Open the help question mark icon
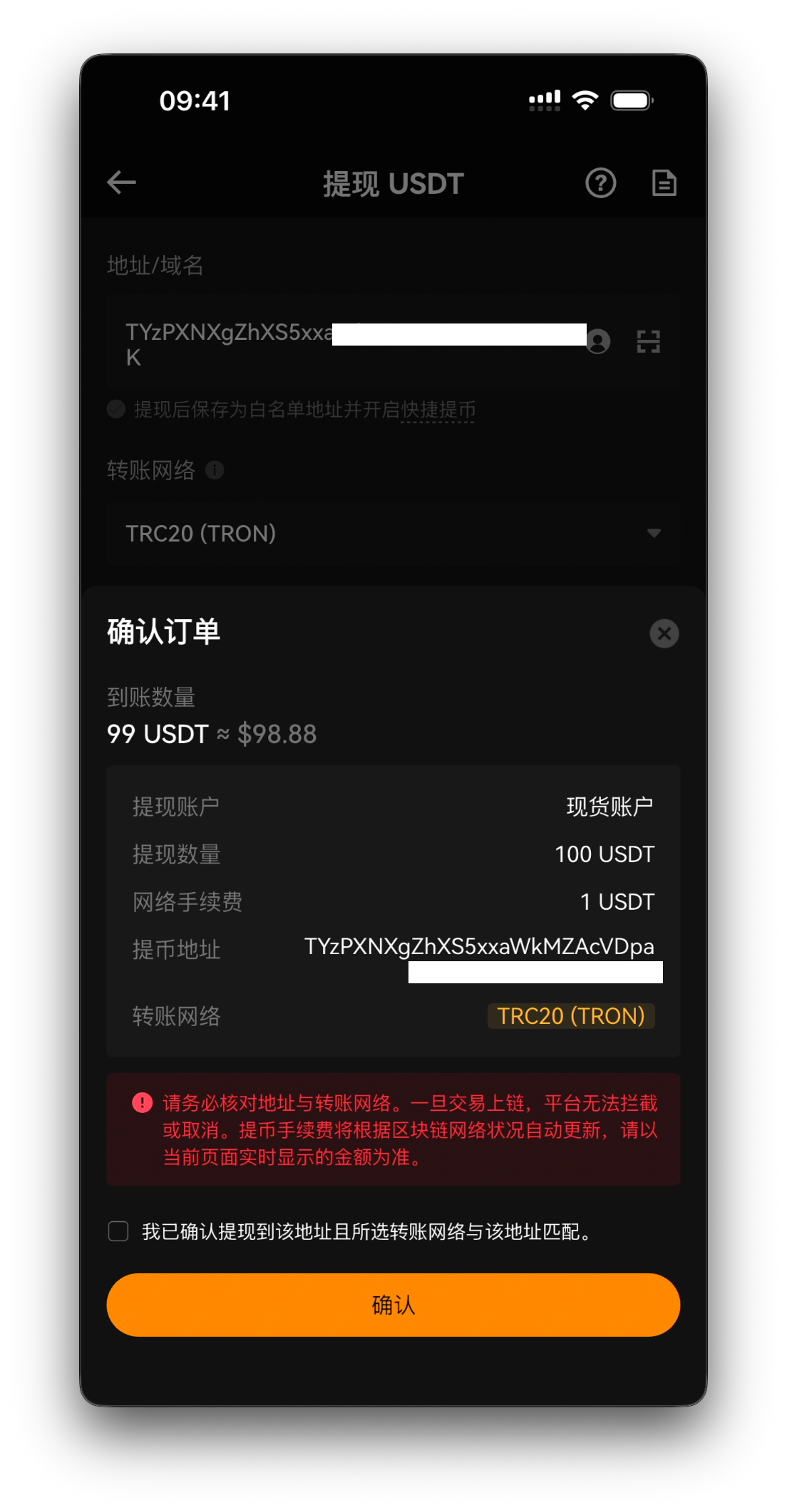 (x=600, y=183)
